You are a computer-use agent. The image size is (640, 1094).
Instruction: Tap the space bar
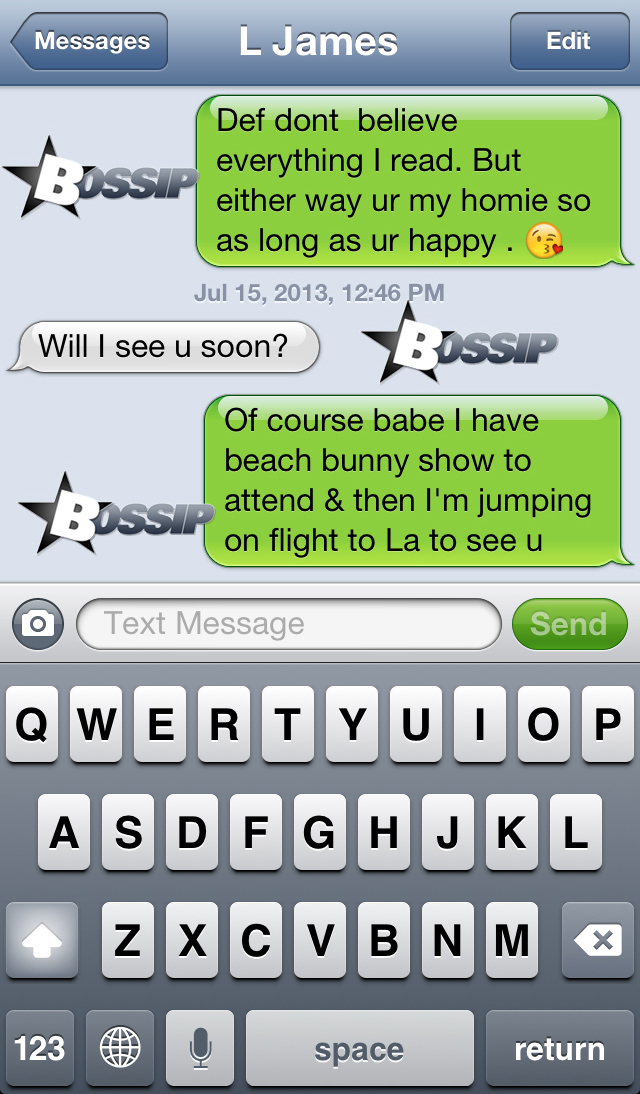click(359, 1048)
